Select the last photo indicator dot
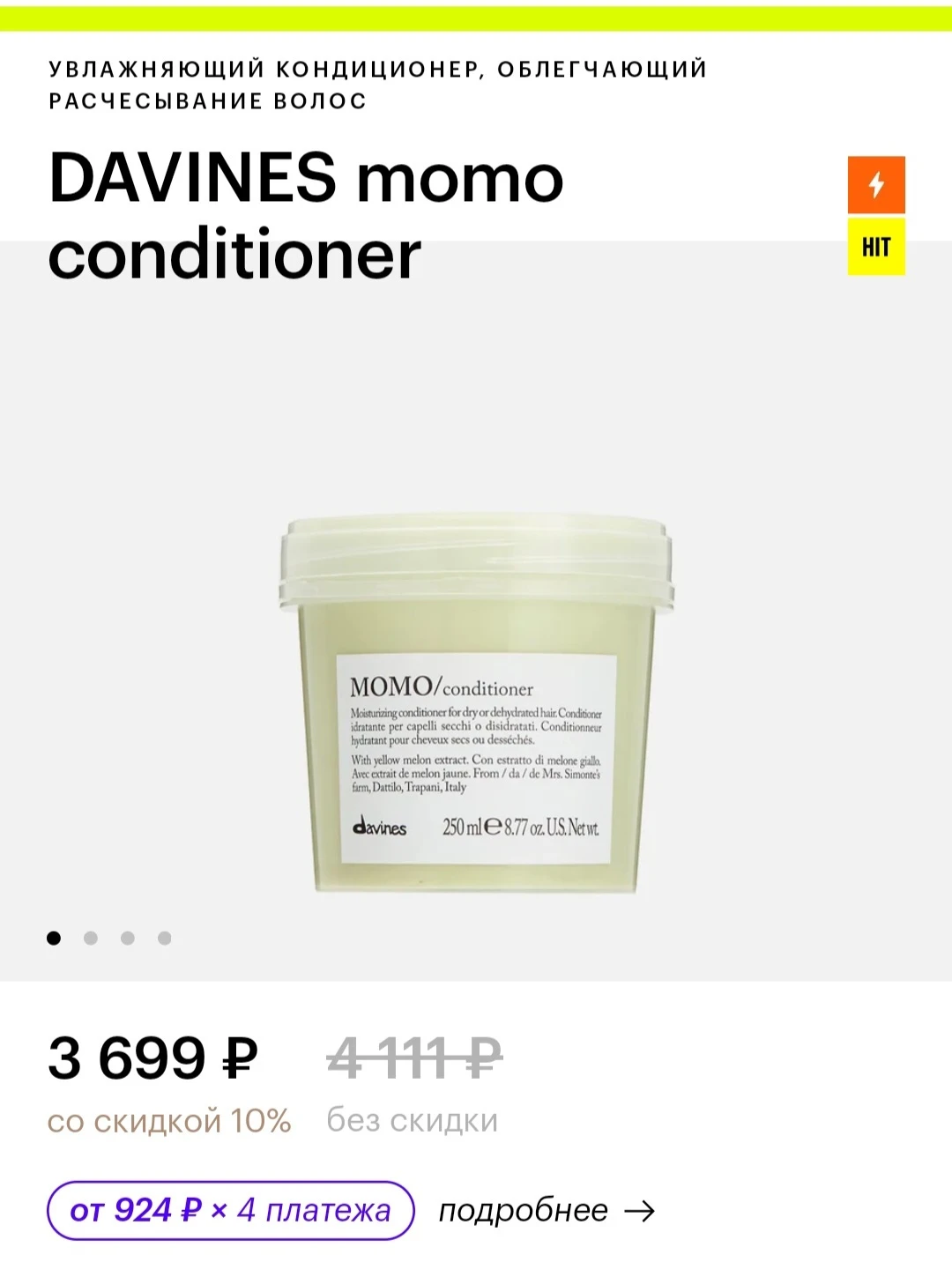The width and height of the screenshot is (952, 1277). (x=165, y=938)
